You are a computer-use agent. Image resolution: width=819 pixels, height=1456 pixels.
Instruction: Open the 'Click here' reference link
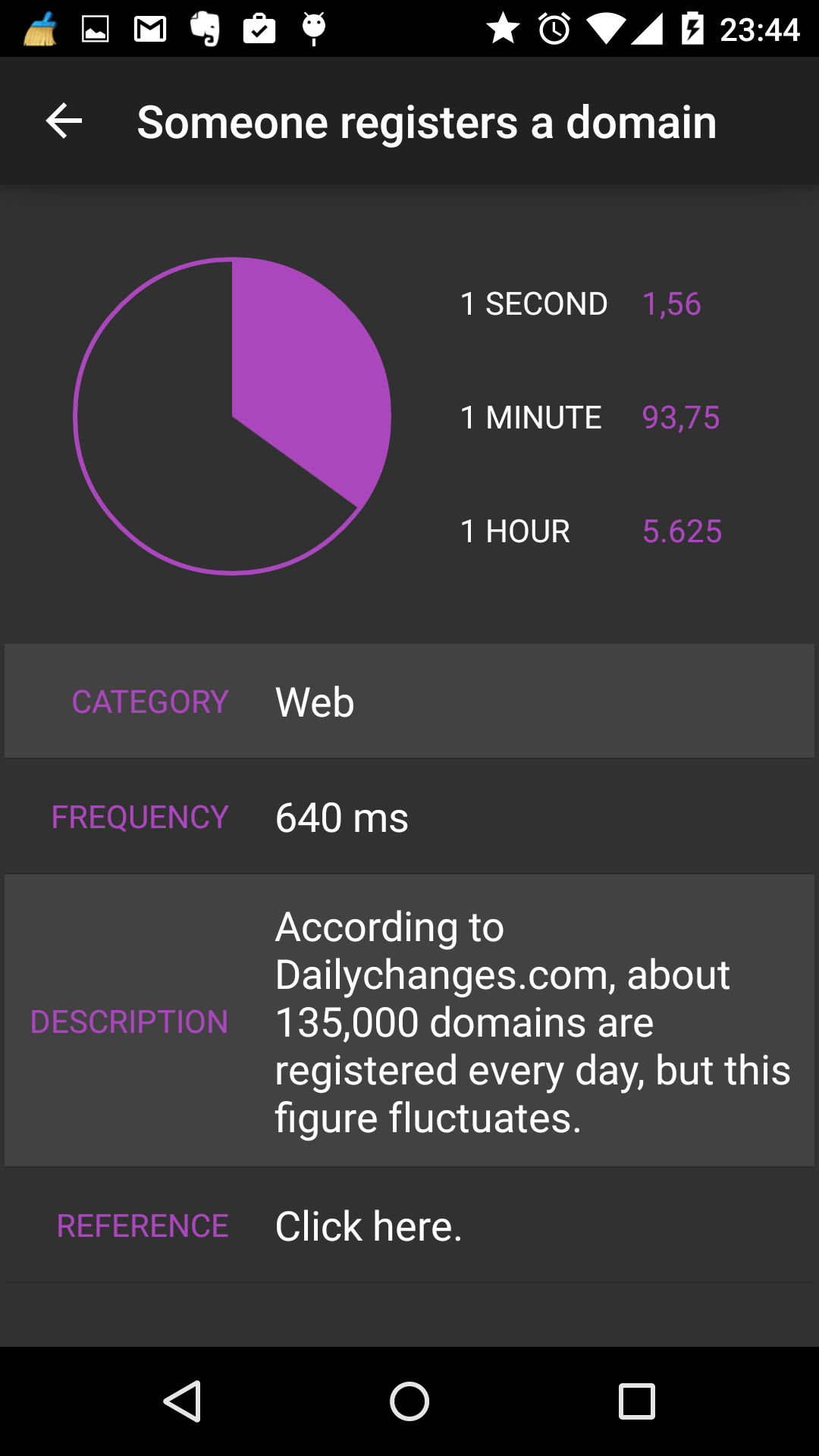[x=368, y=1225]
